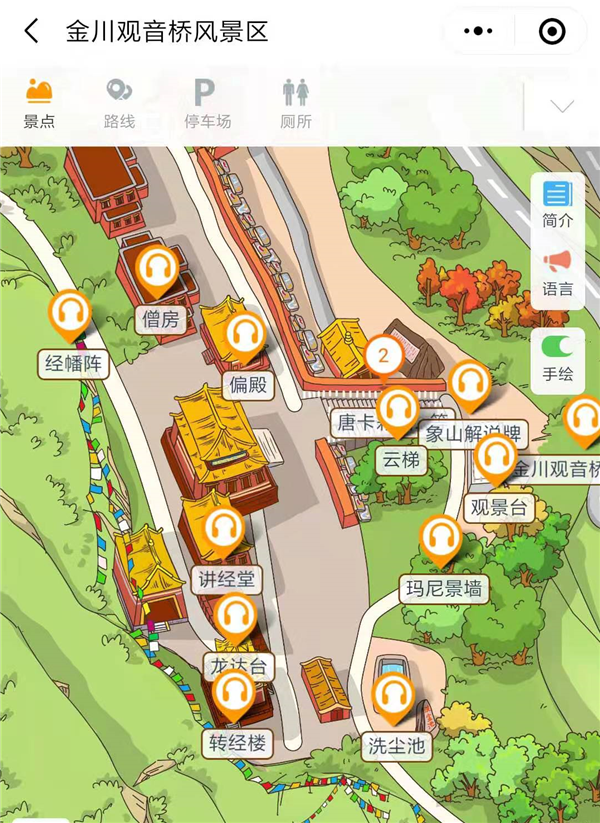Play audio guide for 偏殿

tap(244, 338)
